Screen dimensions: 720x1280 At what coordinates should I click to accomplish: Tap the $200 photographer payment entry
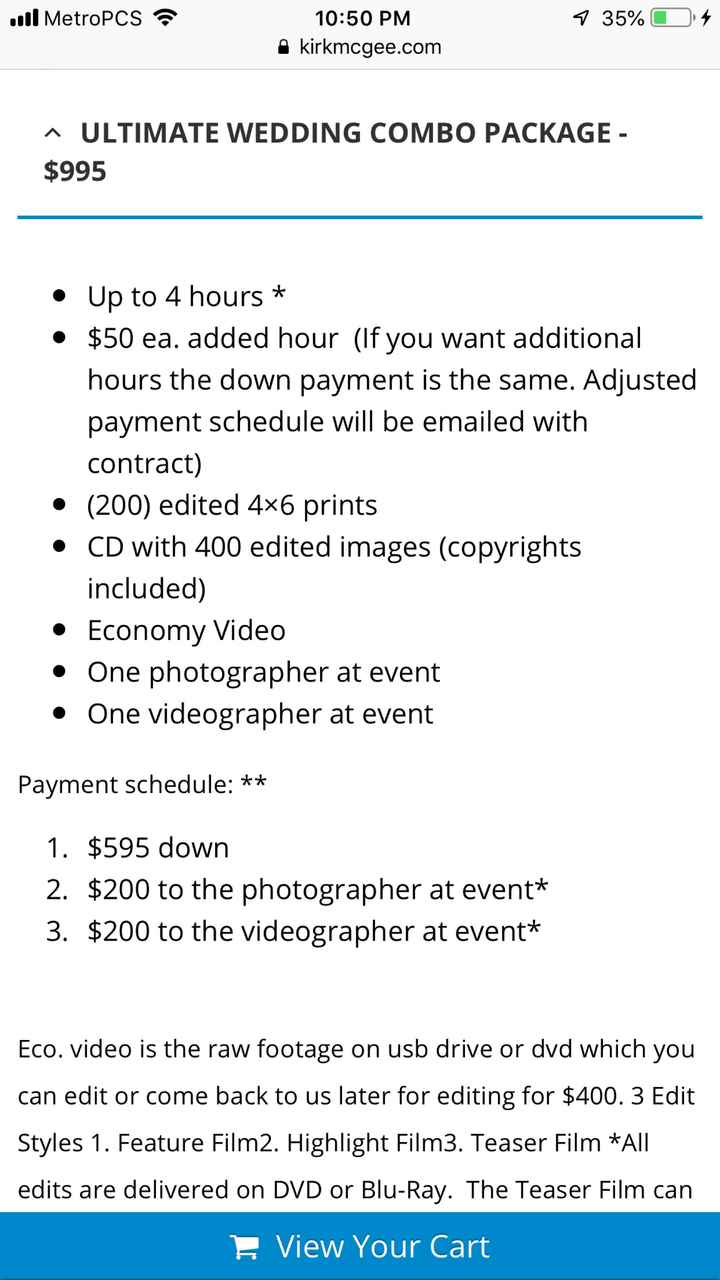(x=316, y=889)
